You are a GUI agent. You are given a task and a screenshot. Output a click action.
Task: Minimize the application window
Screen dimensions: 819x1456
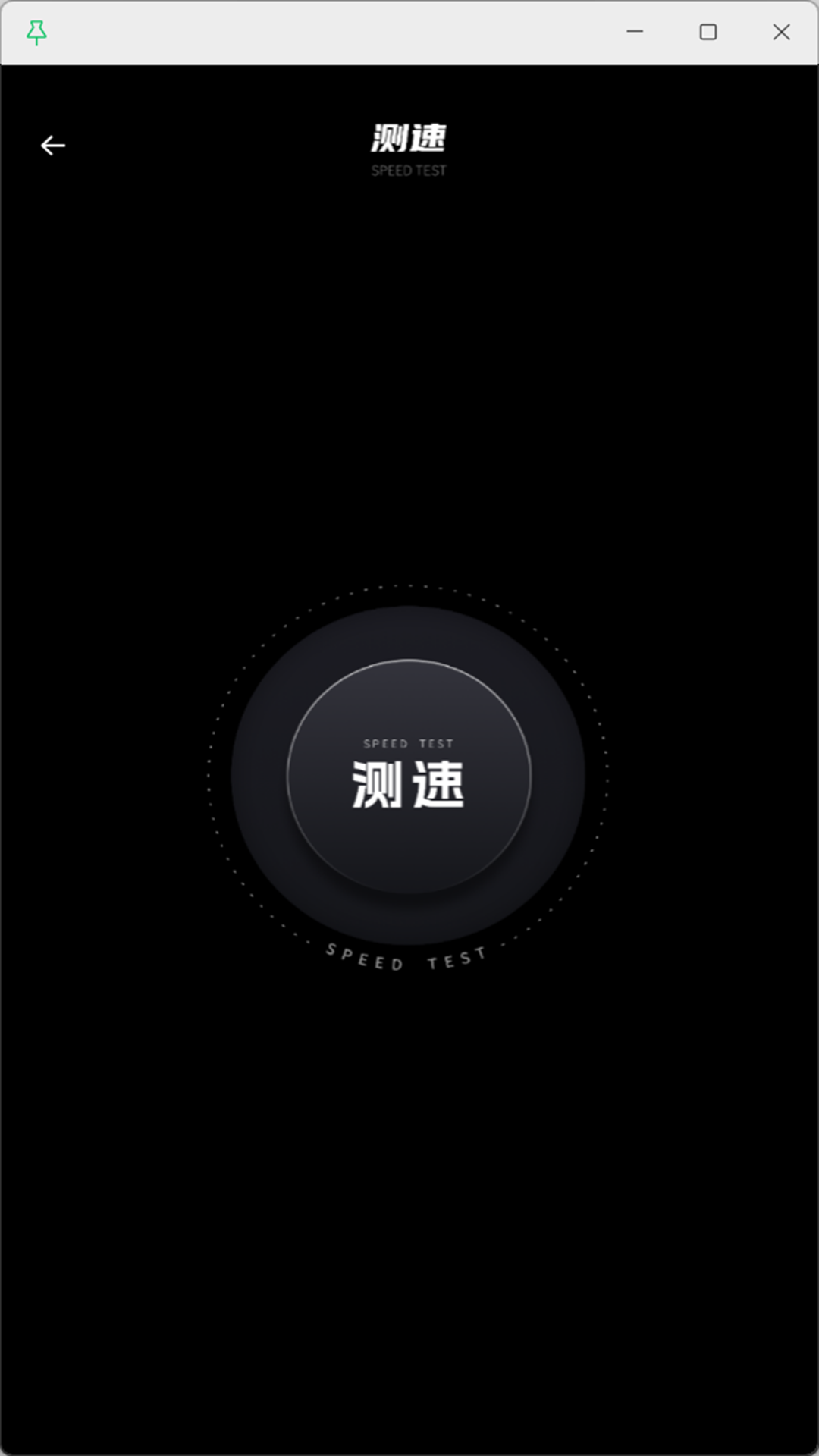634,32
